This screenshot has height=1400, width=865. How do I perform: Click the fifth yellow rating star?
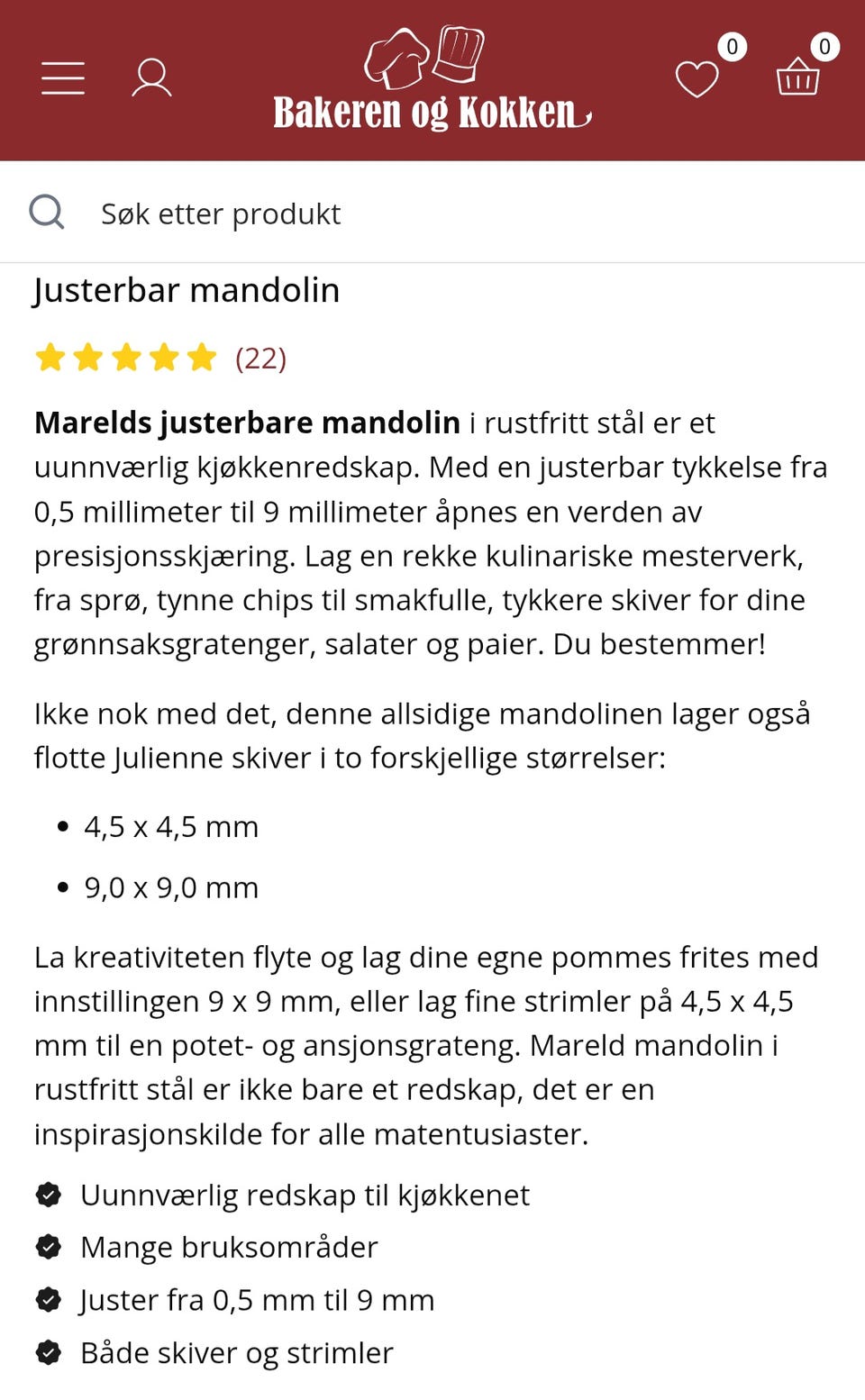[x=200, y=358]
